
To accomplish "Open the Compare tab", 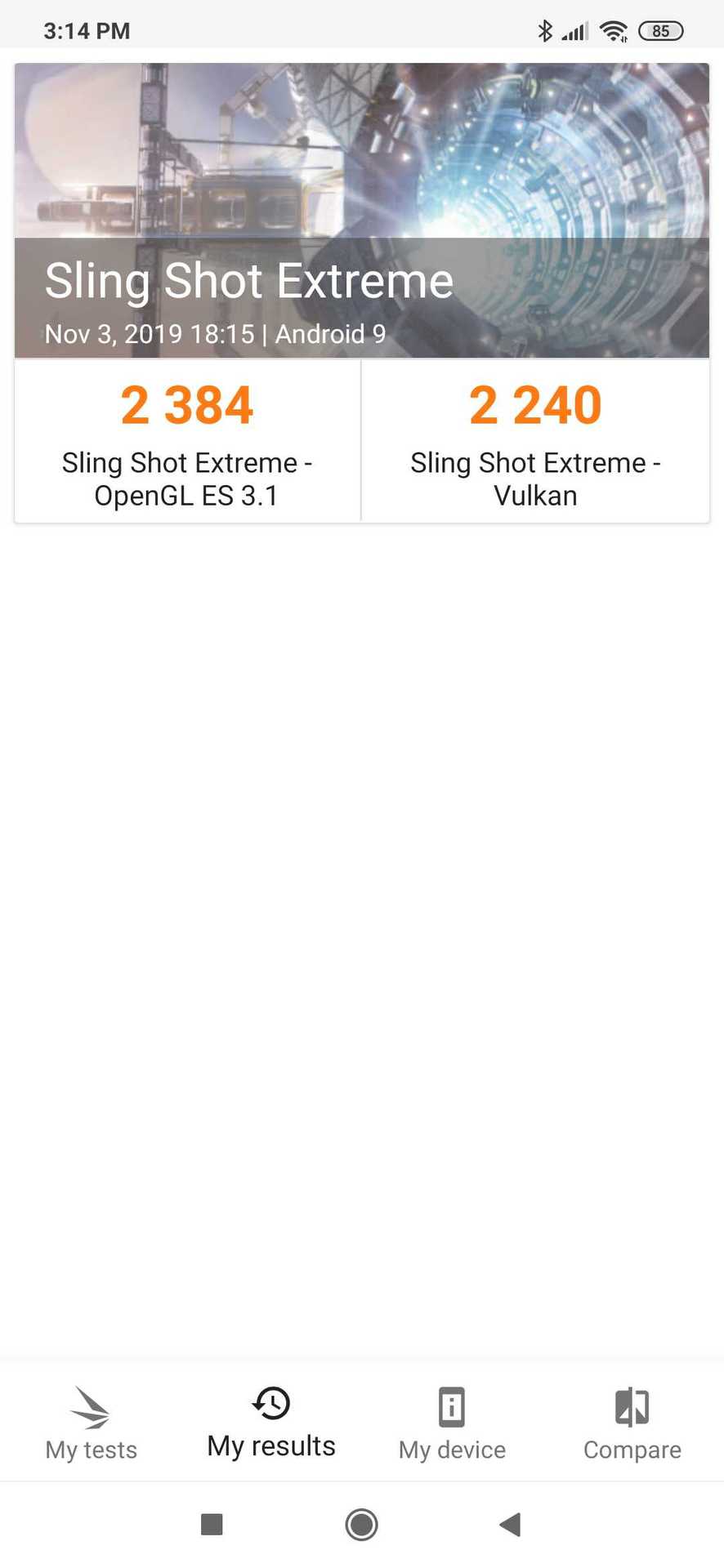I will click(632, 1423).
